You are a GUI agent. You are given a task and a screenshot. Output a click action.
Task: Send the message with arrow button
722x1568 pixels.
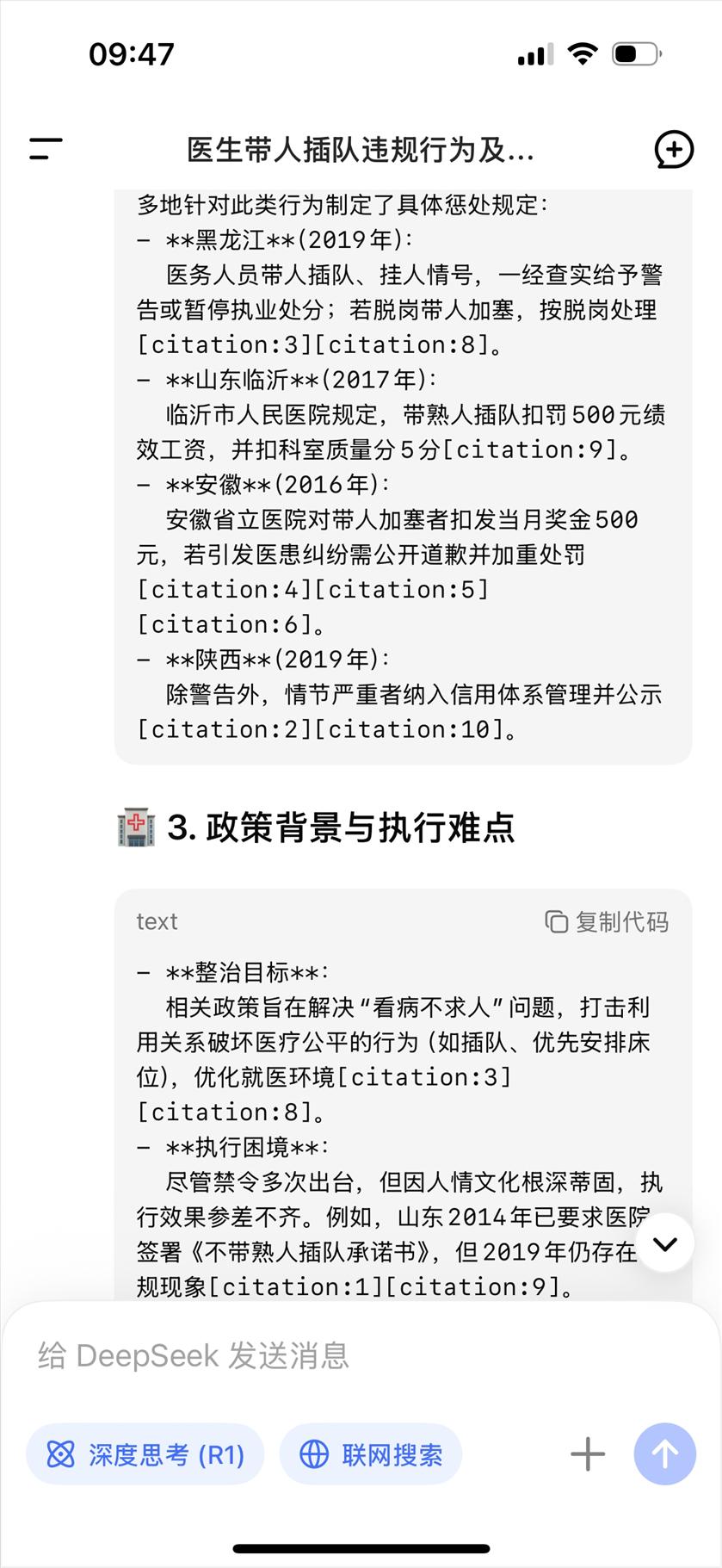pos(664,1454)
